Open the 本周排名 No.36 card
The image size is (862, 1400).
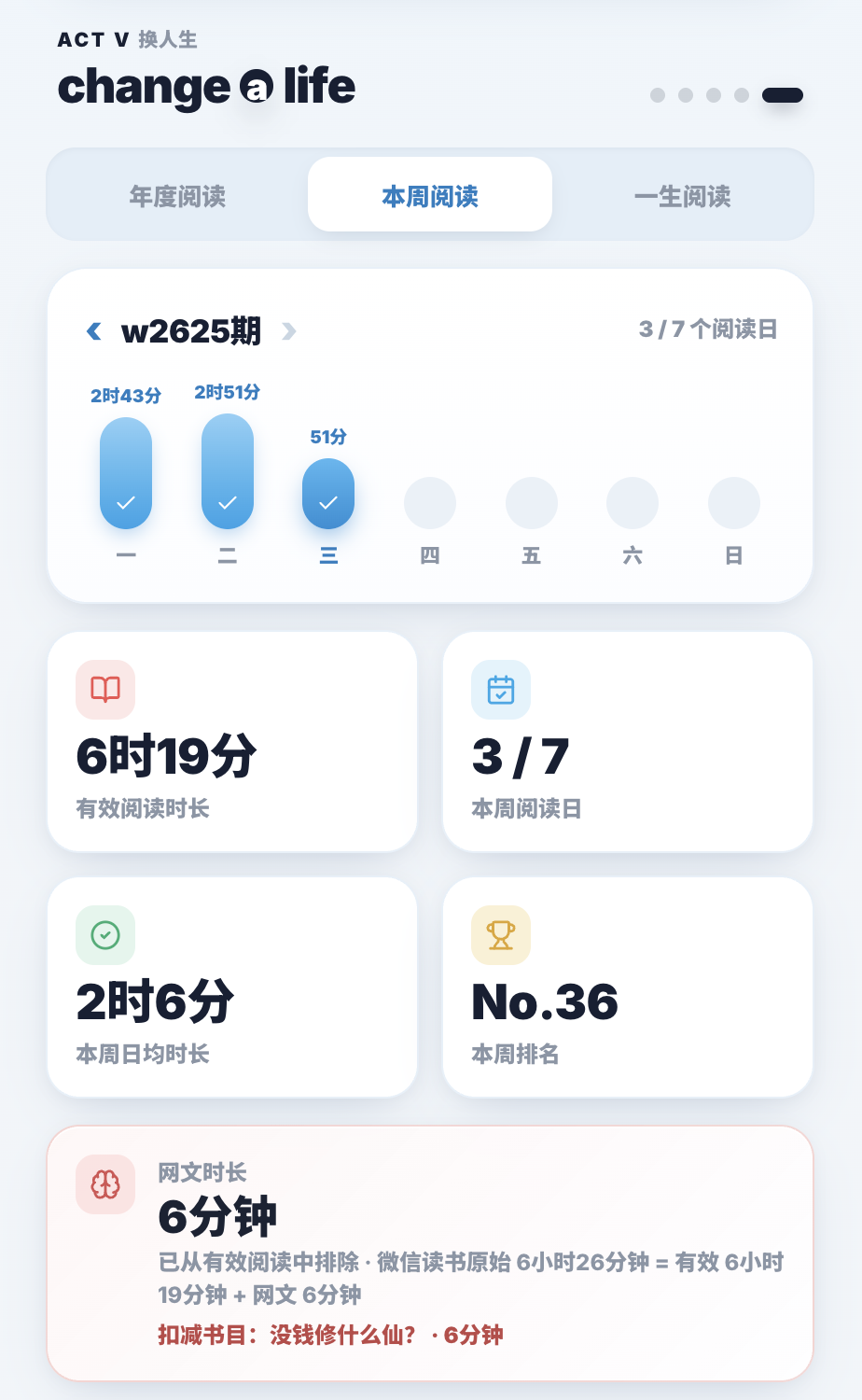(x=628, y=987)
